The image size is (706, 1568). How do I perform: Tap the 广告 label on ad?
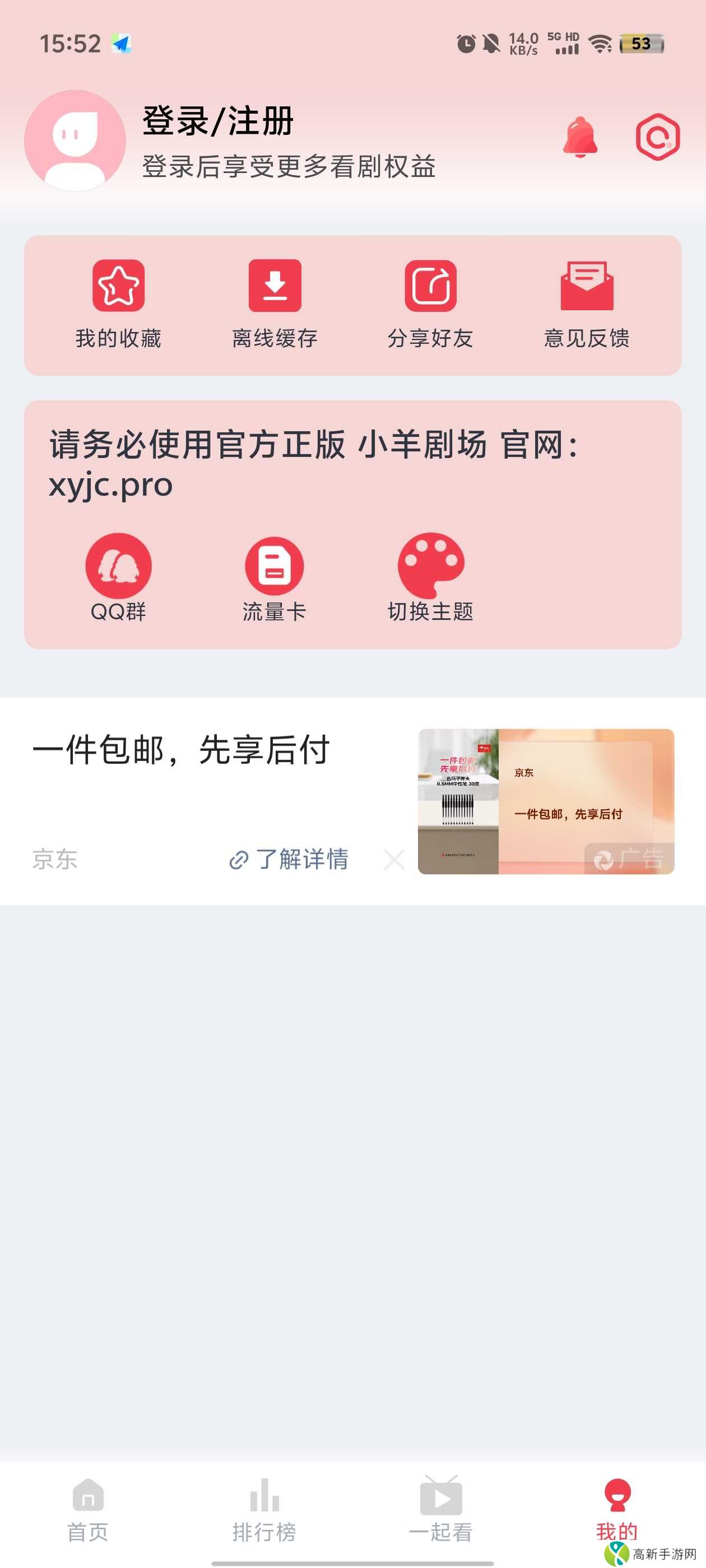coord(634,858)
